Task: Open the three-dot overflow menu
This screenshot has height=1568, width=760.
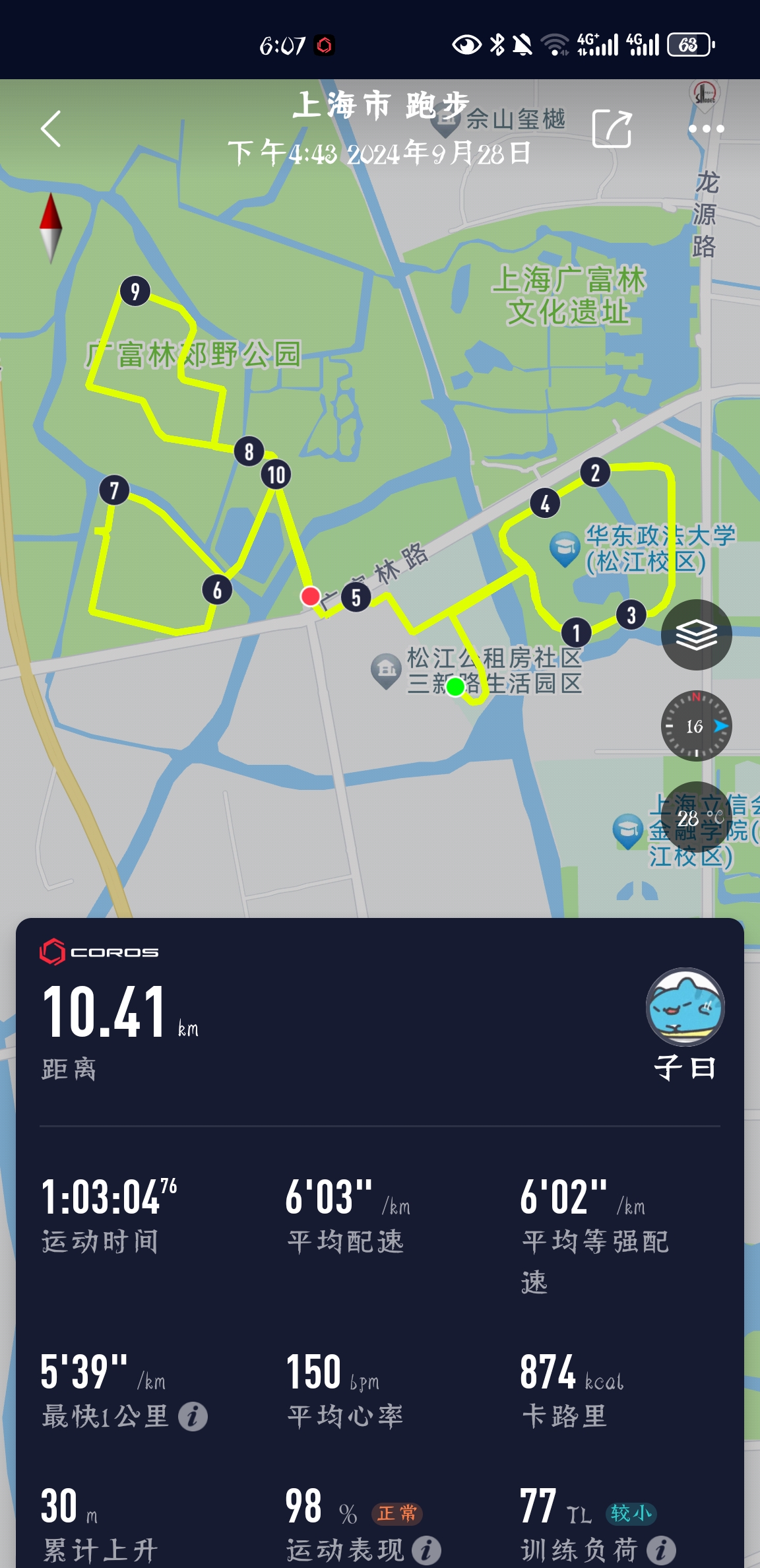Action: point(706,129)
